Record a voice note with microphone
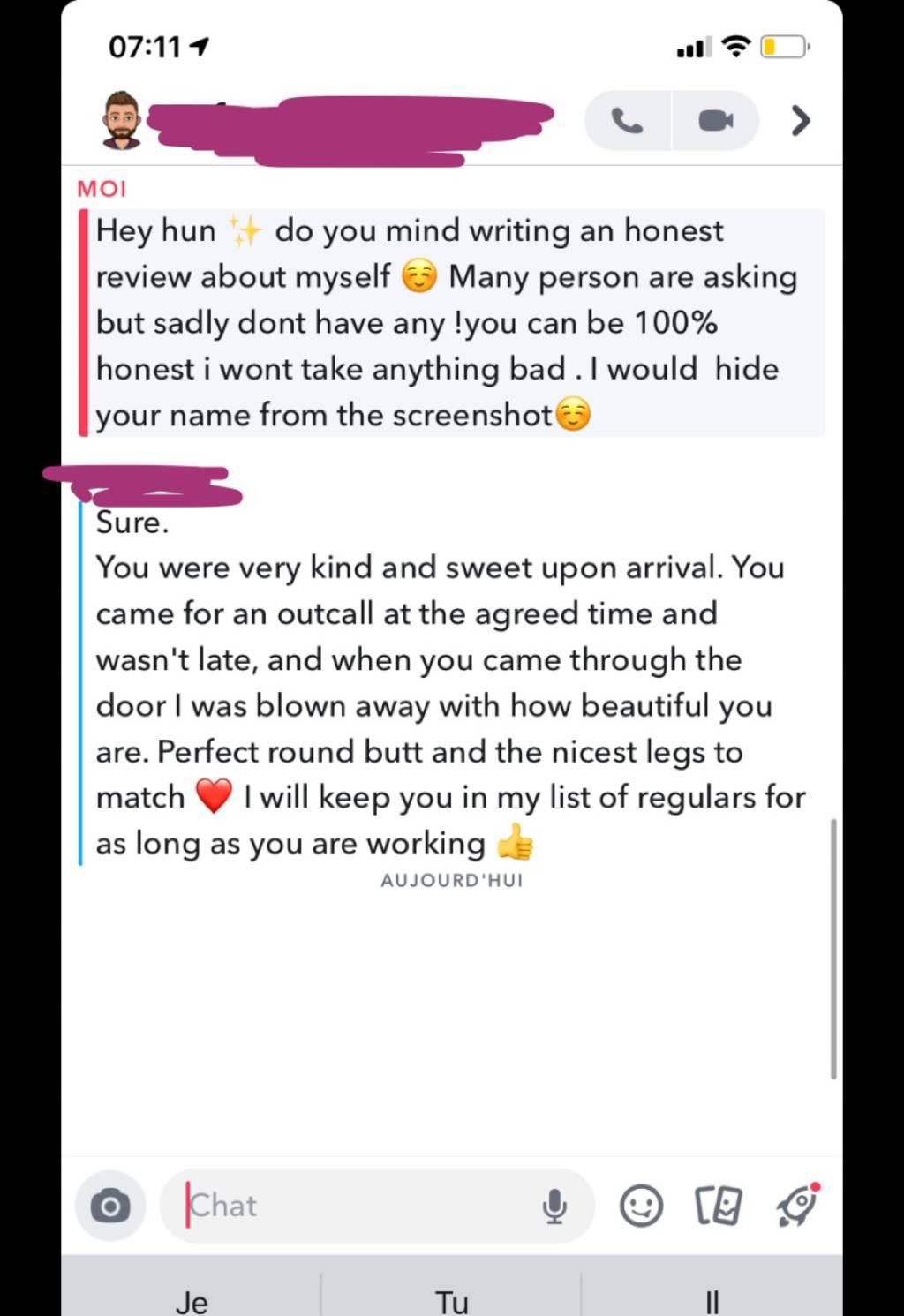Screen dimensions: 904x1316 554,1206
